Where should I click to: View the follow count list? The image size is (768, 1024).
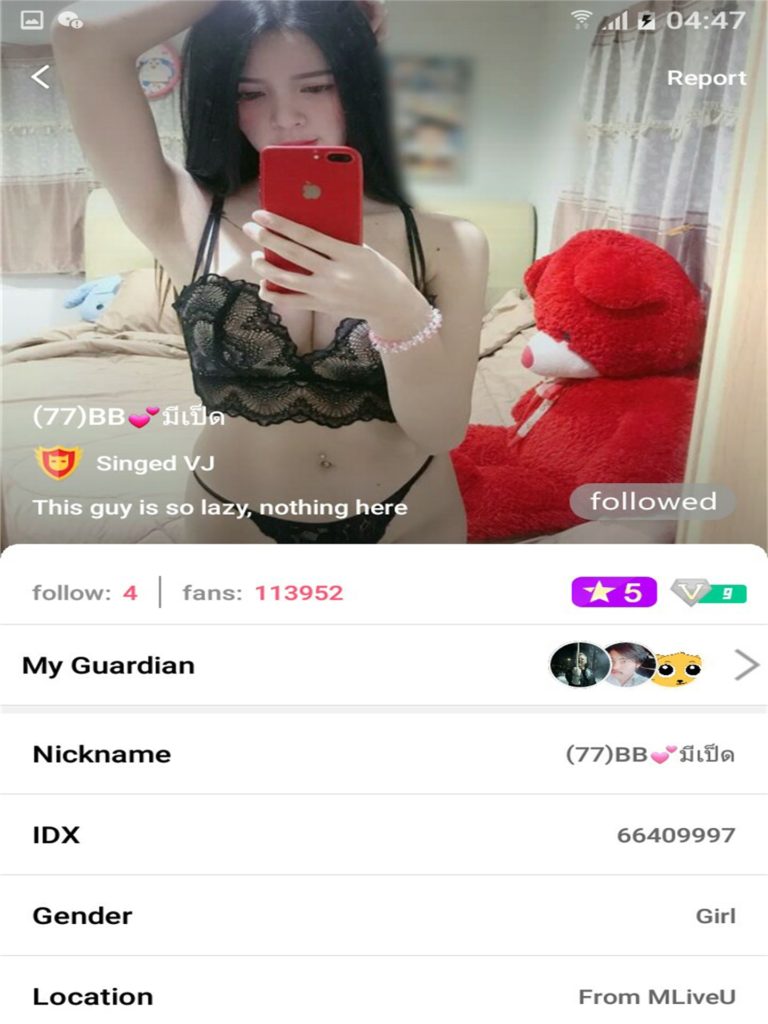[84, 593]
